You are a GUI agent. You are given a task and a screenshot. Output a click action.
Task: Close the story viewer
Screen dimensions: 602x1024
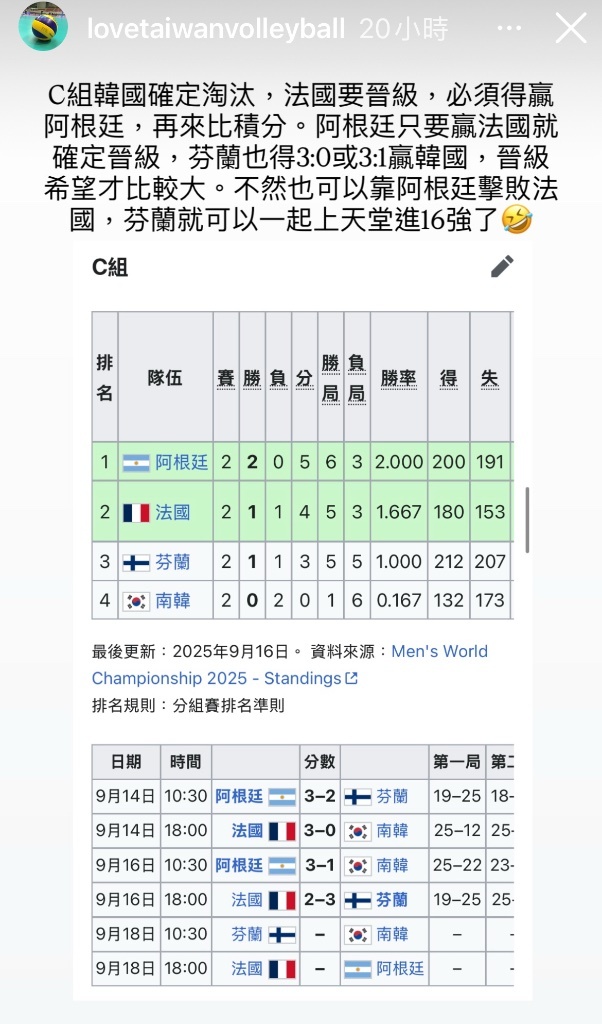point(571,28)
